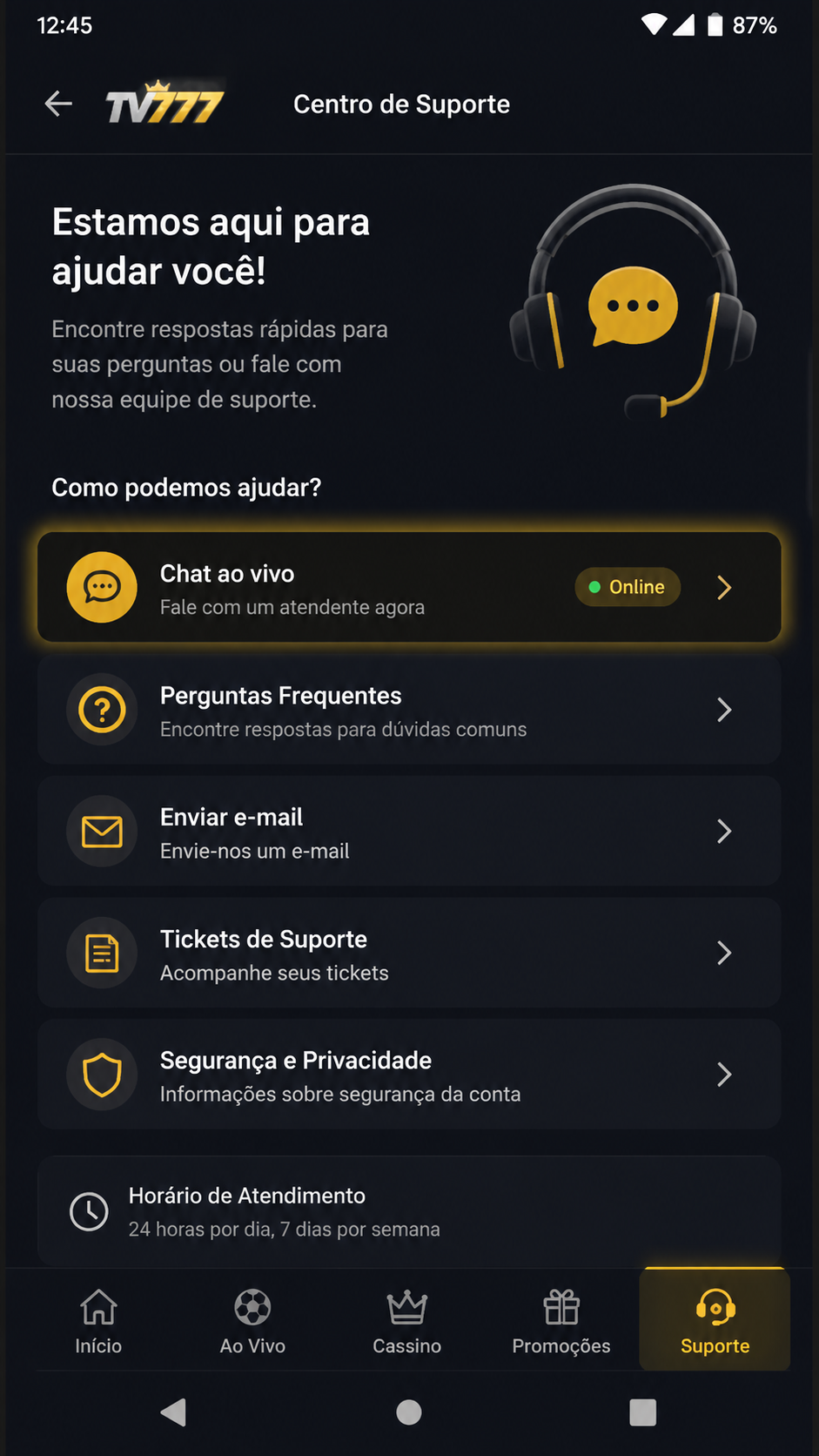Go back using the top arrow
This screenshot has height=1456, width=819.
pos(58,104)
